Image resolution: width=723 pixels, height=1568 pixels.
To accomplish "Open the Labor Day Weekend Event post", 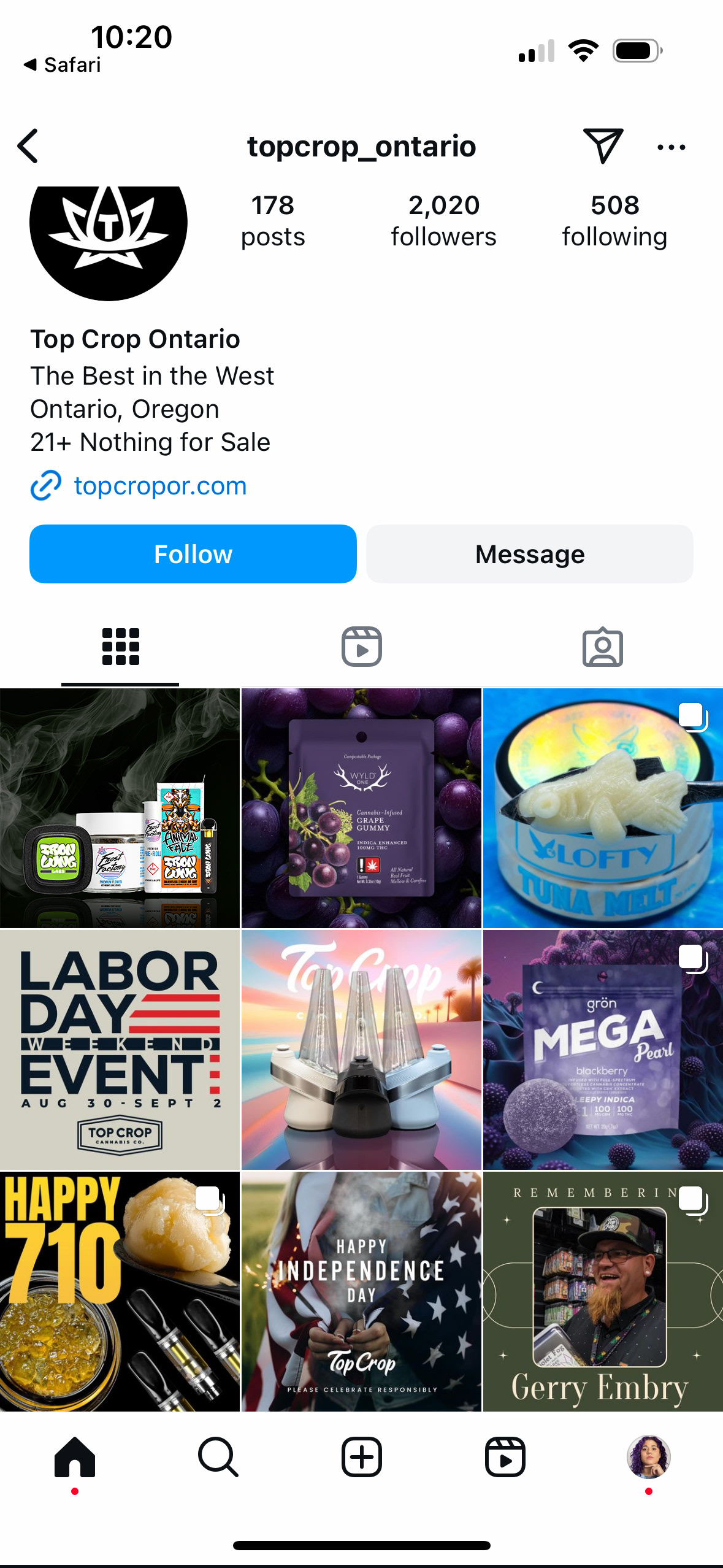I will [120, 1050].
